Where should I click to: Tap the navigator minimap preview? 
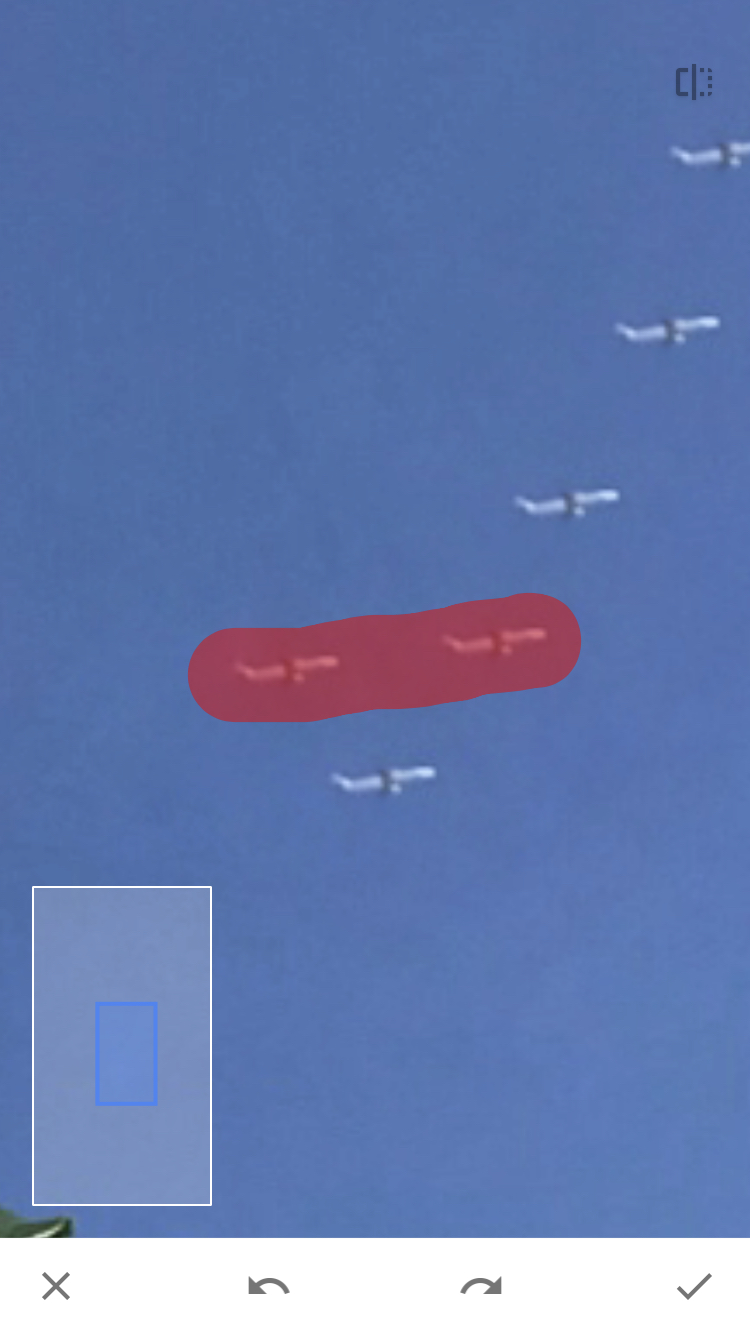(x=122, y=1045)
